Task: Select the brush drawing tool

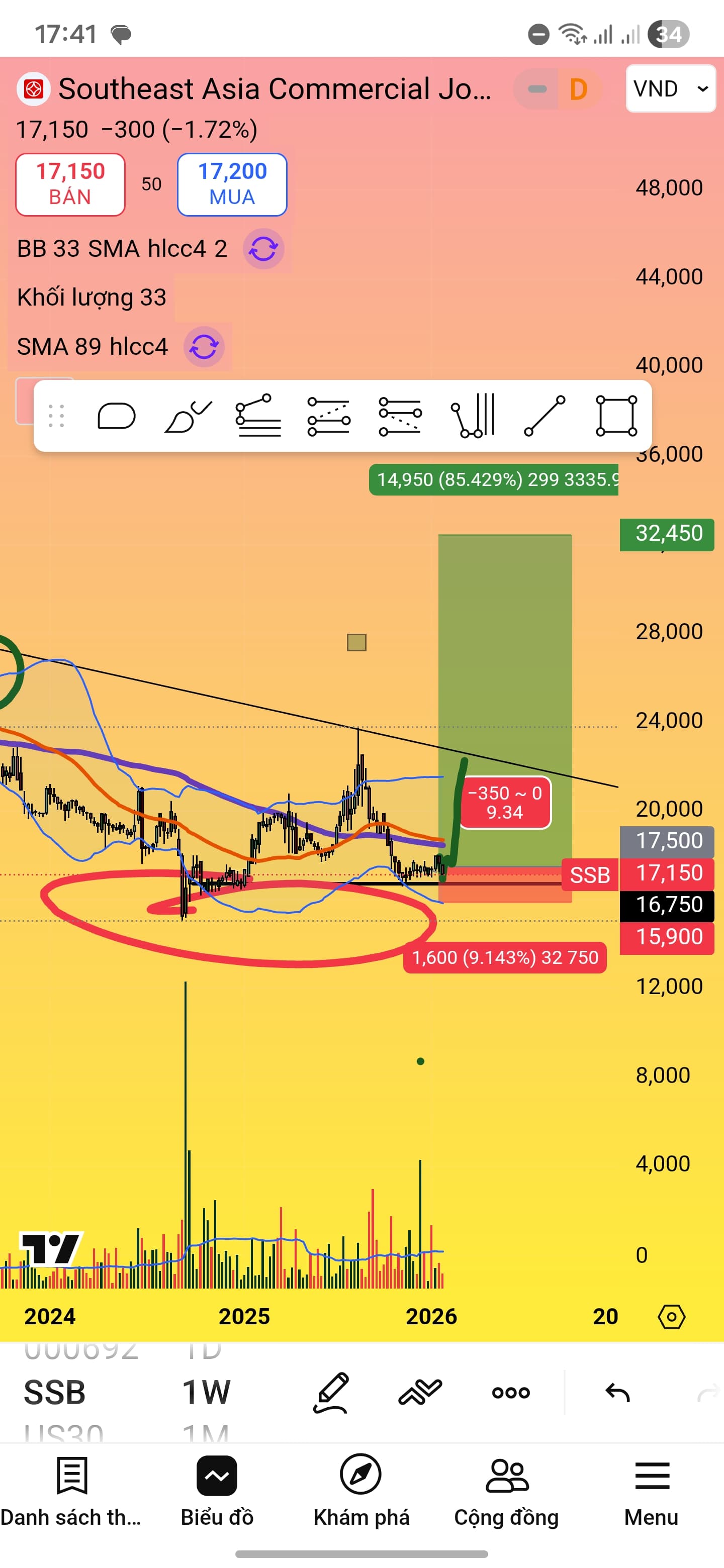Action: 188,416
